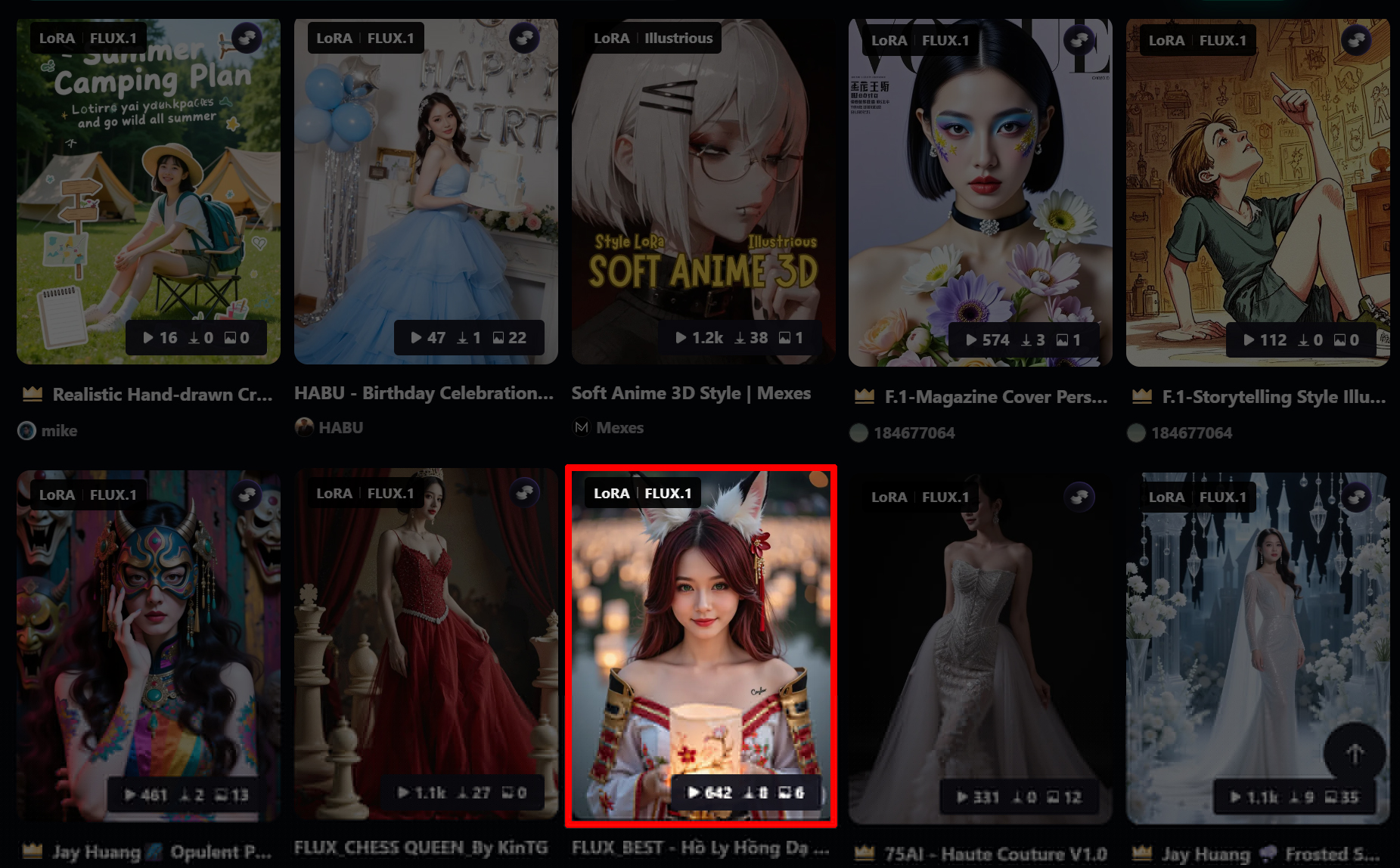Open the HABU Birthday Celebration model card
1400x868 pixels.
(426, 191)
